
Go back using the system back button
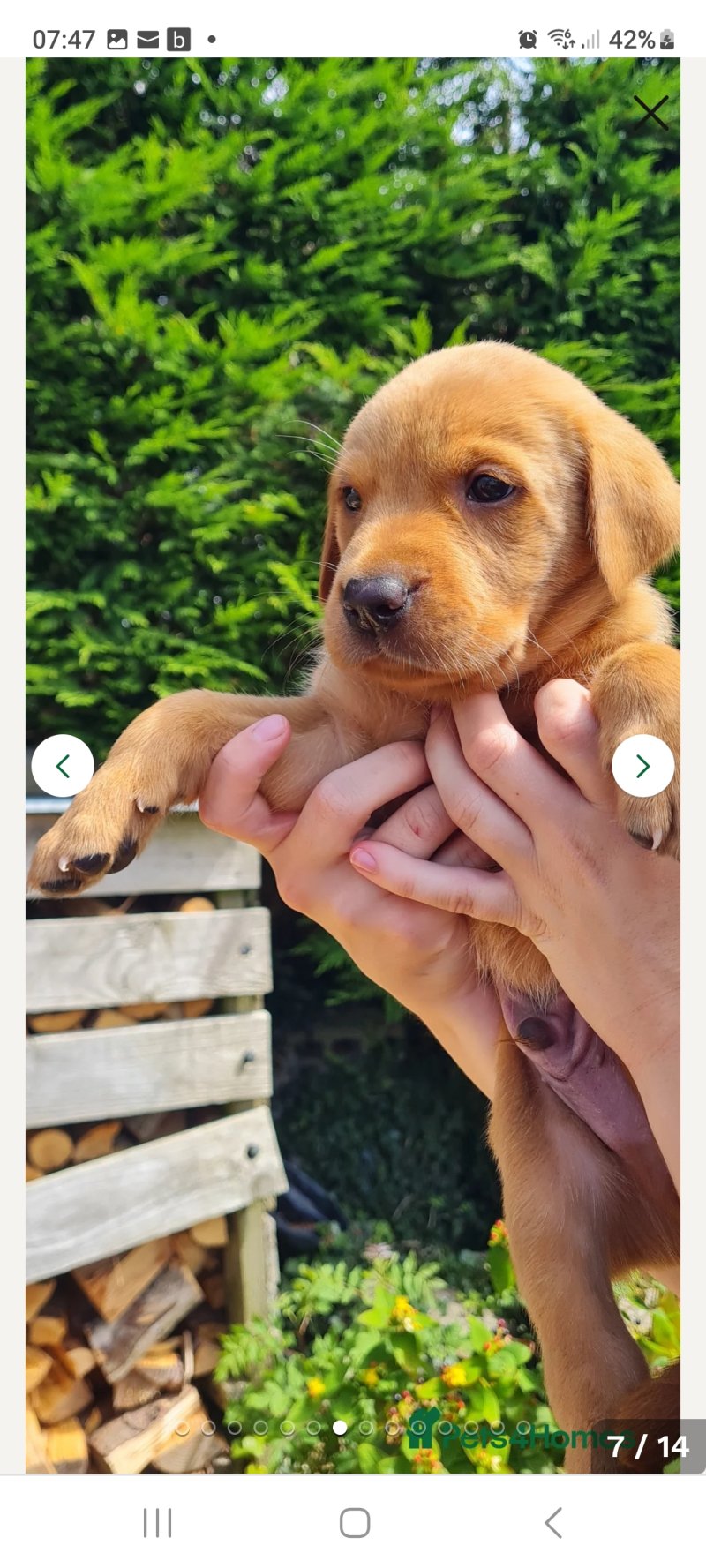(x=552, y=1522)
